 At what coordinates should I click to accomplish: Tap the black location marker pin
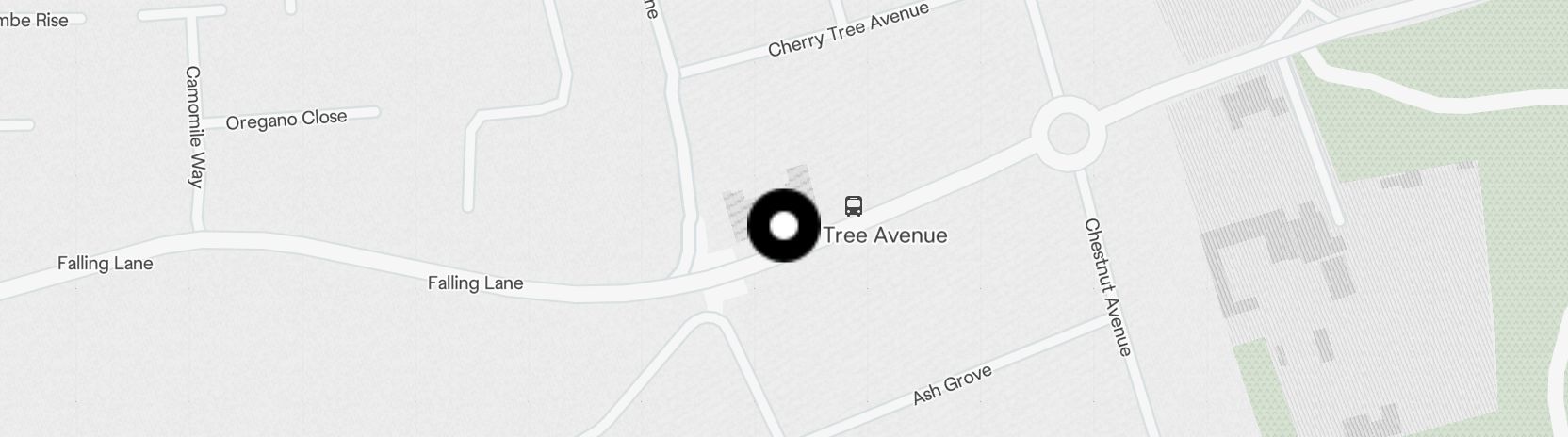tap(783, 226)
